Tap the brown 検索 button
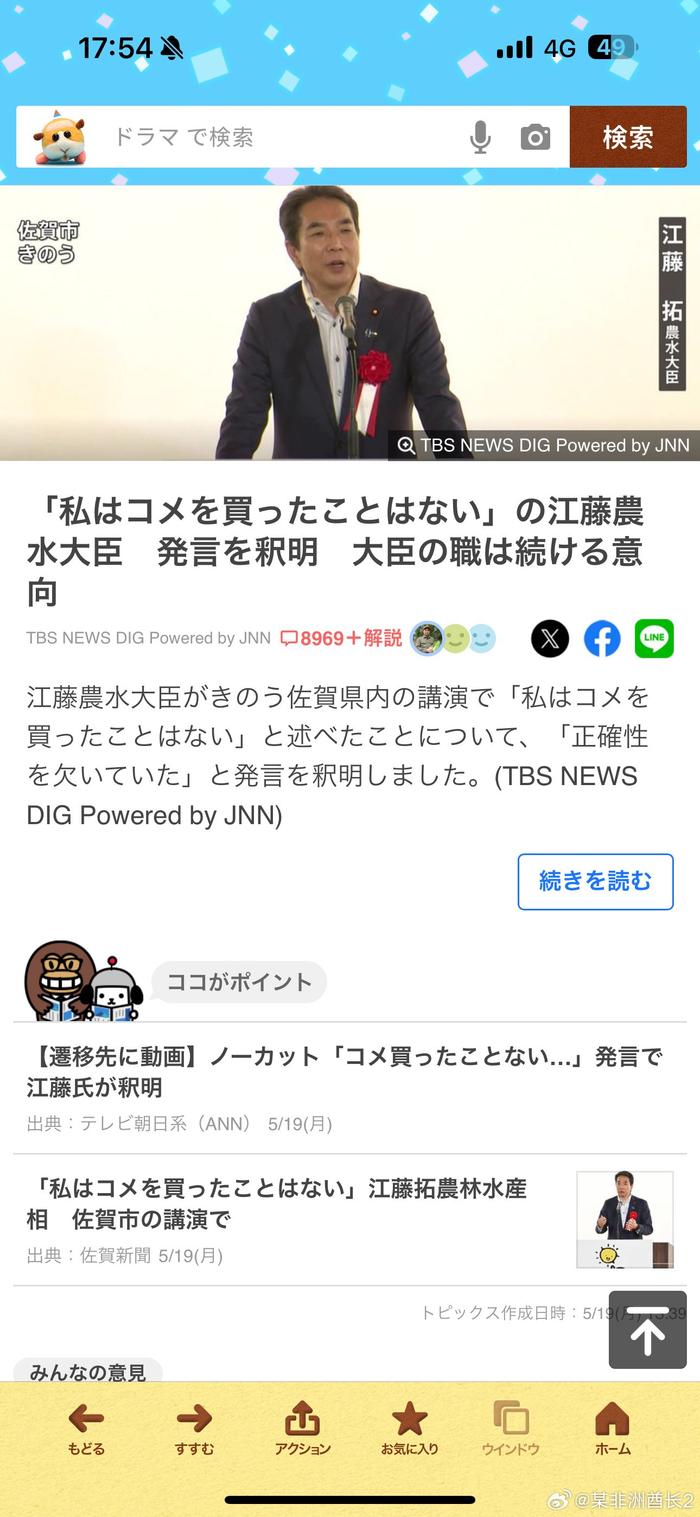The image size is (700, 1517). point(628,137)
